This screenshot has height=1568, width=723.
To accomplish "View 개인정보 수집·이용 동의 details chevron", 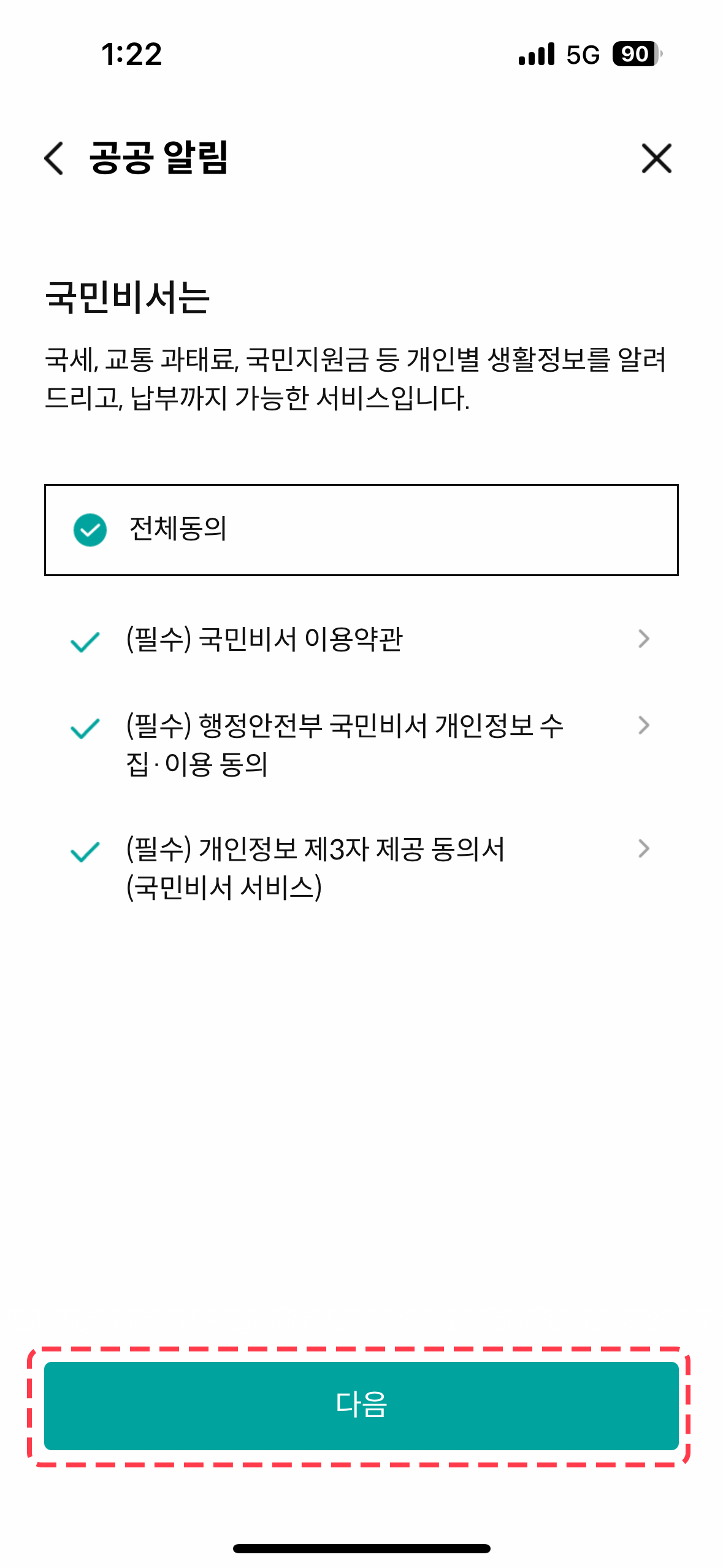I will click(x=643, y=726).
